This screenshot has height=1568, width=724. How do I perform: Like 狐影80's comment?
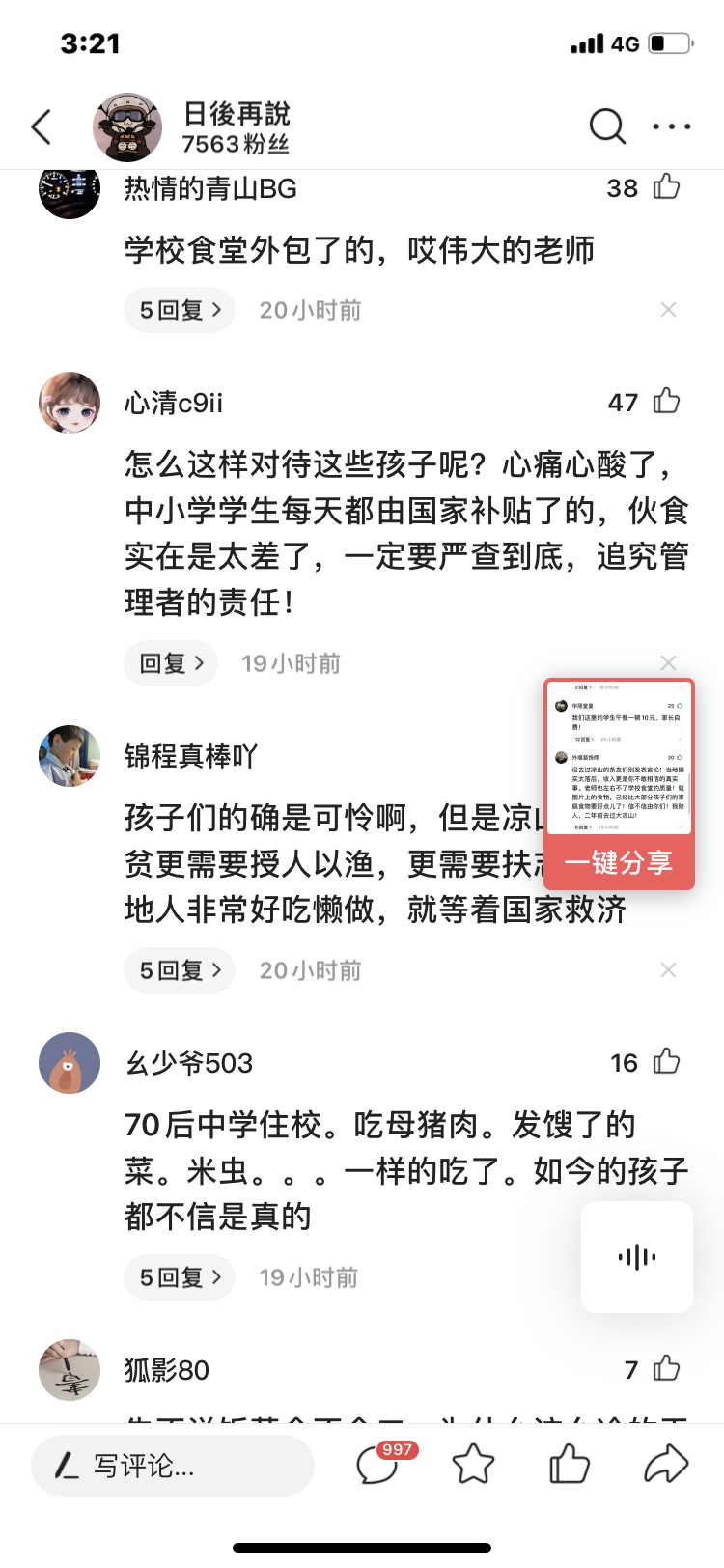pyautogui.click(x=667, y=1368)
